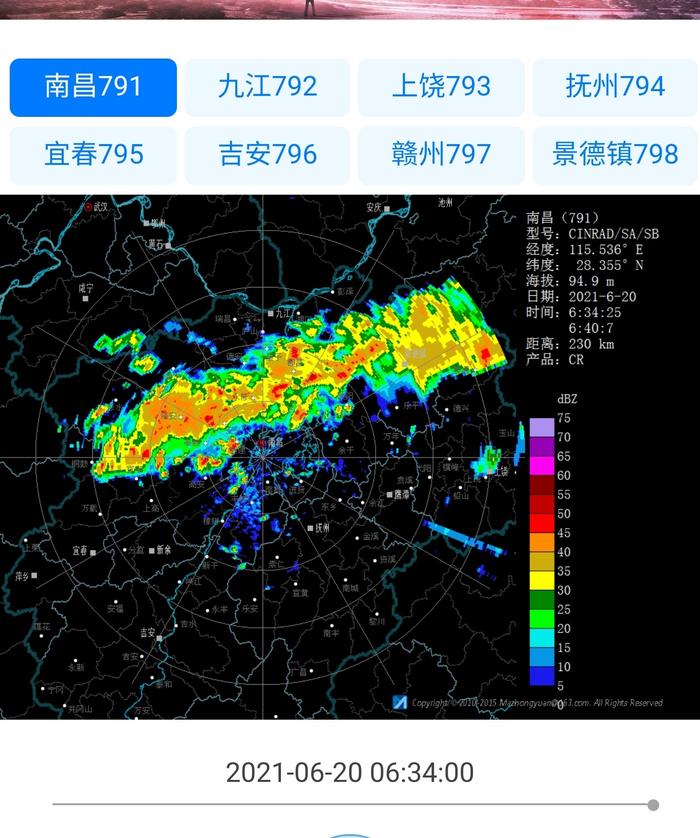Select the 南昌791 radar station
700x838 pixels.
(x=93, y=87)
